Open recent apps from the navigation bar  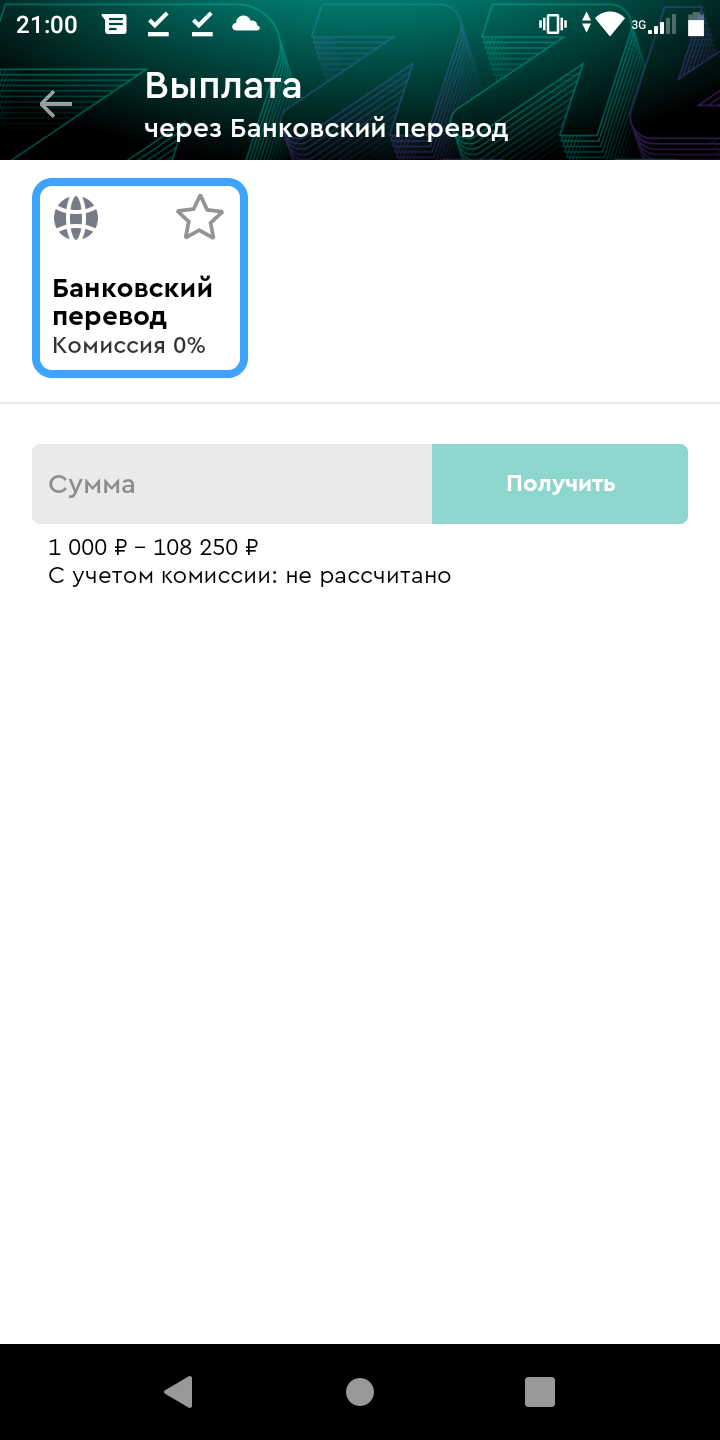pos(539,1392)
